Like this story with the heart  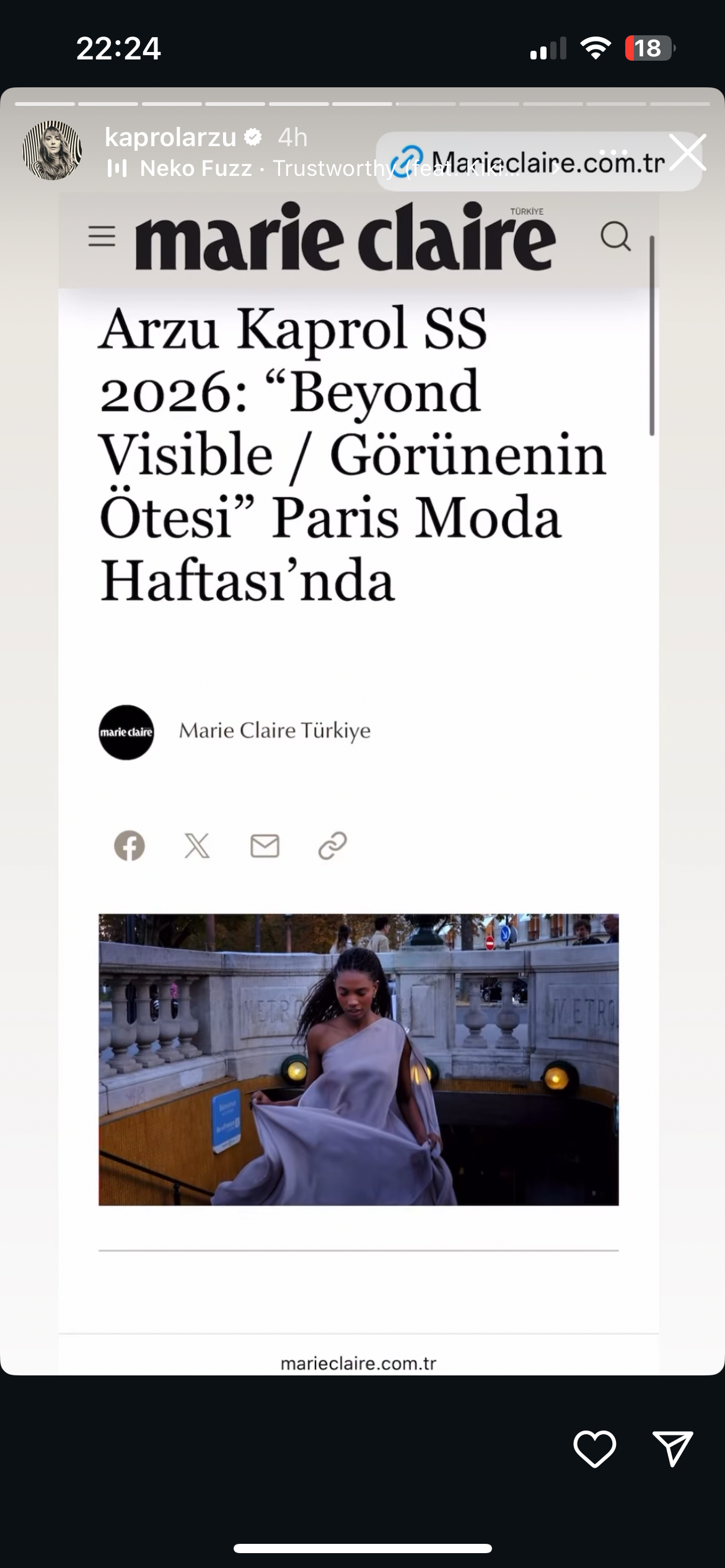coord(594,1448)
